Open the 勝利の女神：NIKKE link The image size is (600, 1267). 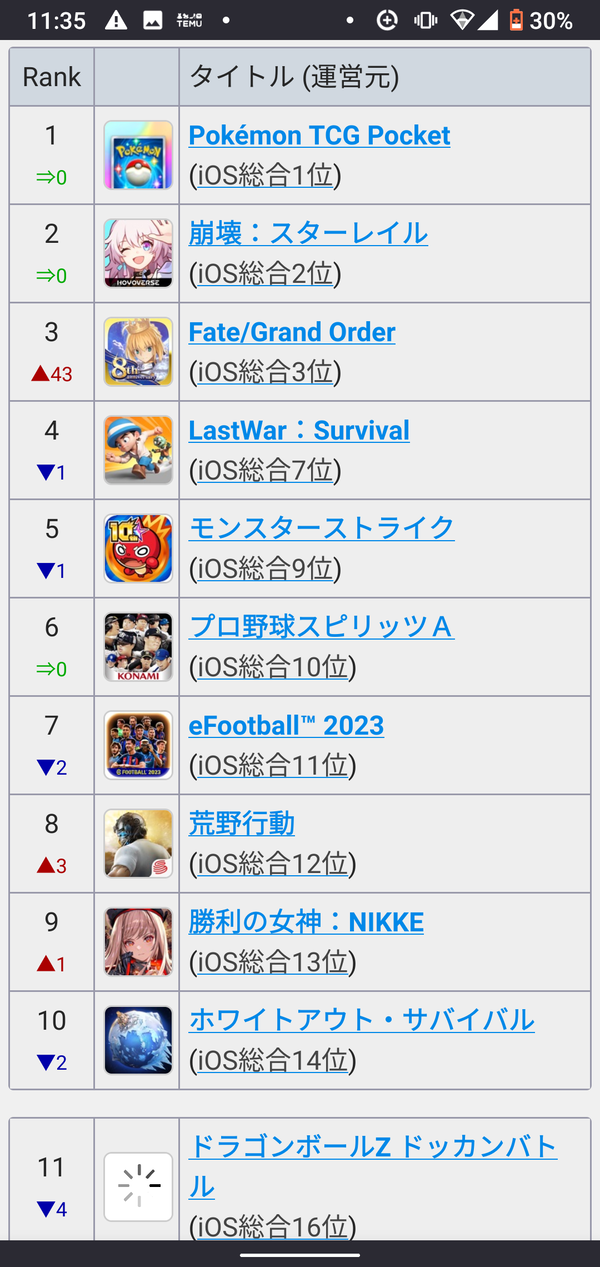[x=306, y=922]
